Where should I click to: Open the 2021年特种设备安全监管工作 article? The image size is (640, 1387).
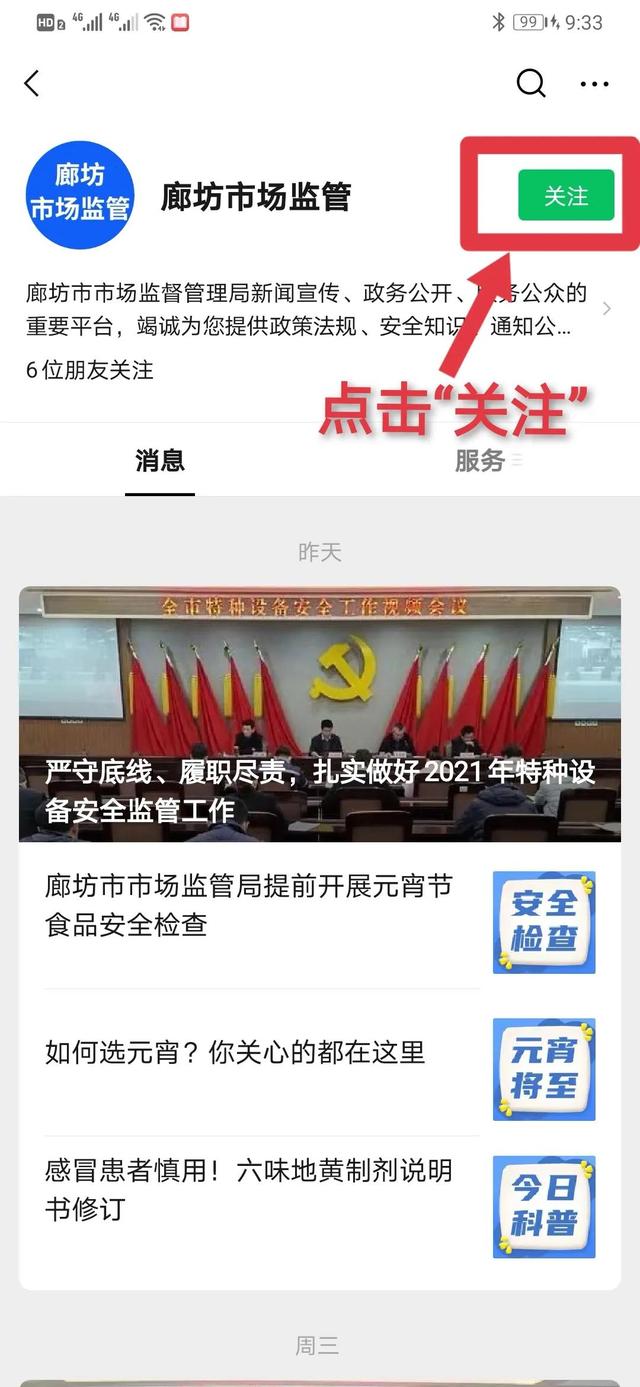(x=320, y=714)
